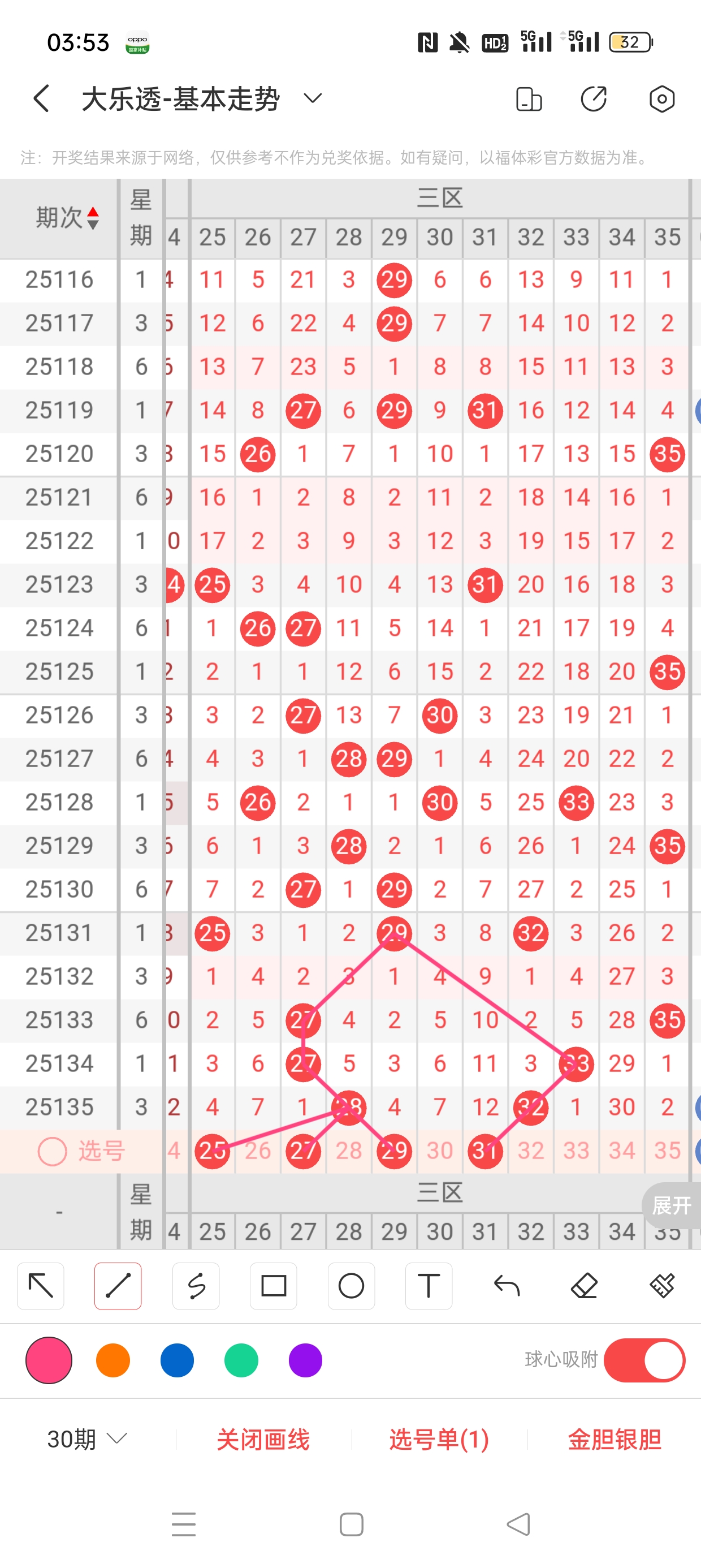The image size is (701, 1568).
Task: Go back using the top-left arrow
Action: 41,98
